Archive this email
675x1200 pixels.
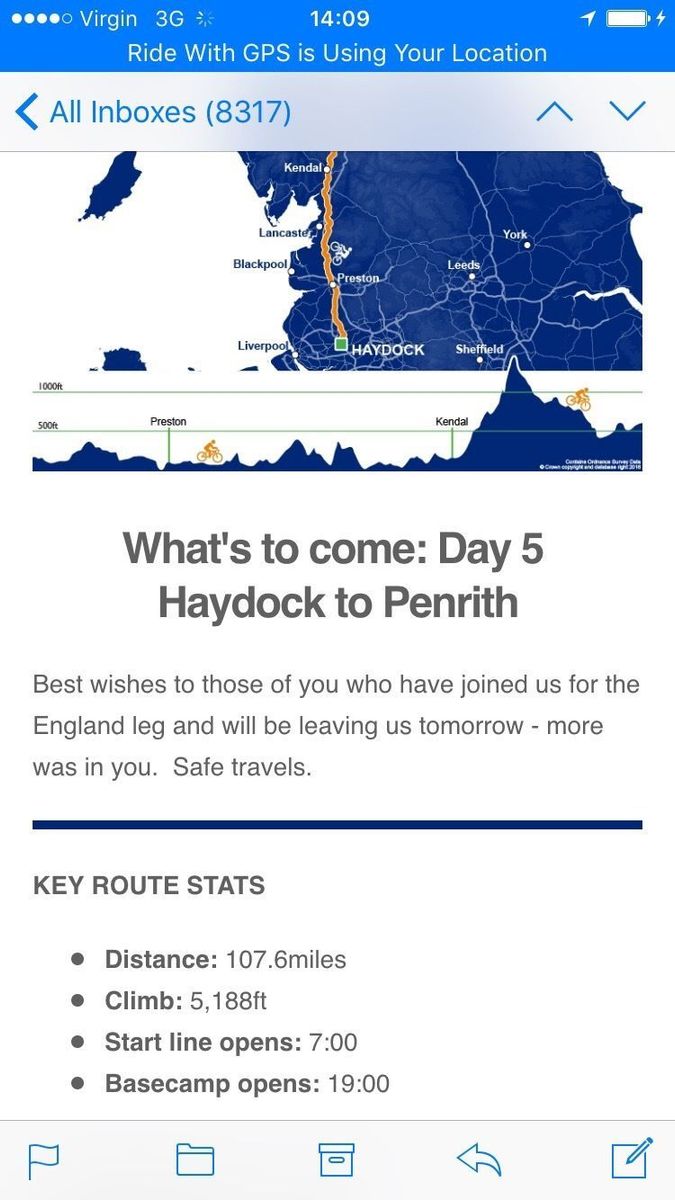point(337,1159)
